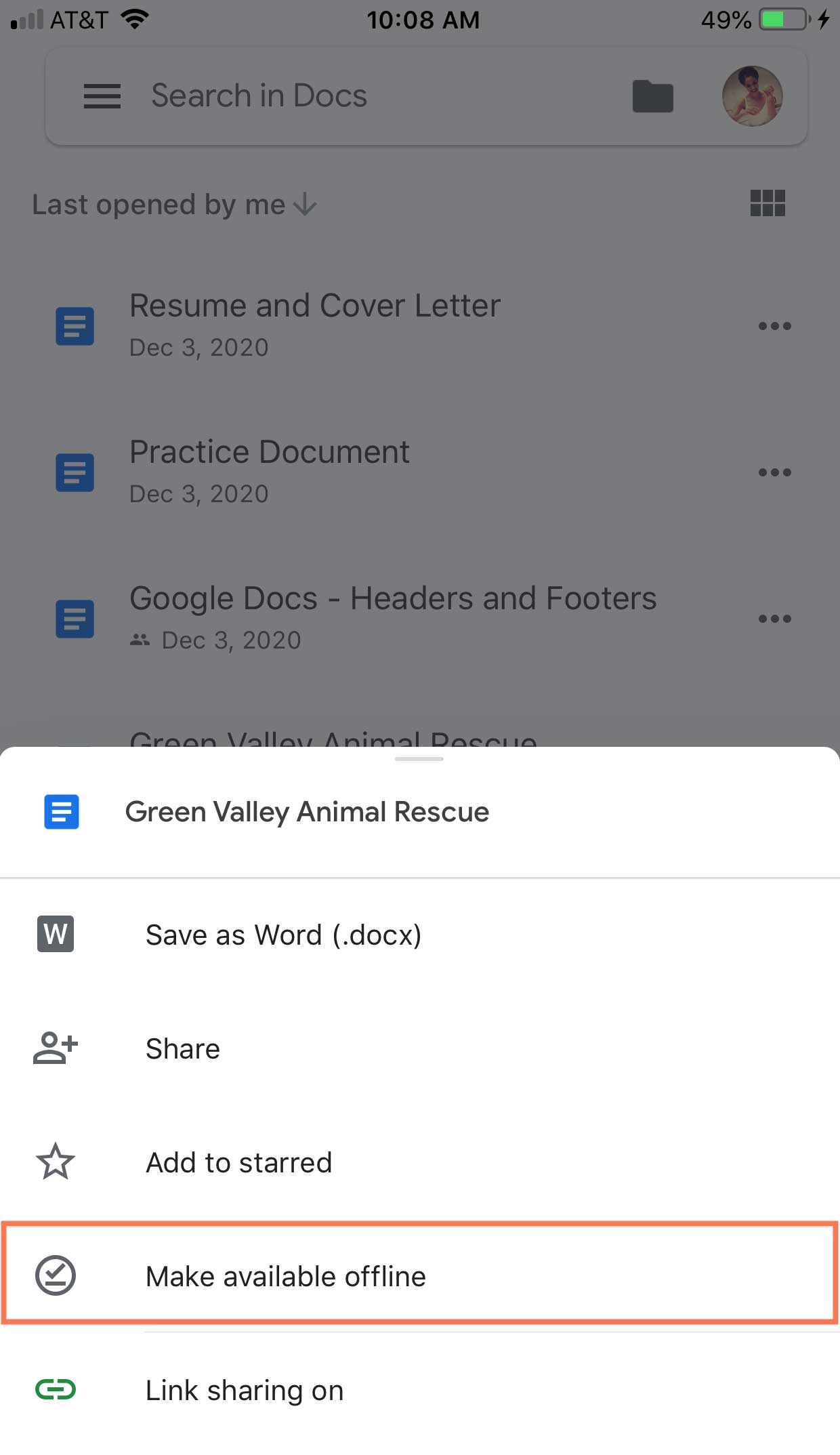The width and height of the screenshot is (840, 1455).
Task: Save document as Word (.docx)
Action: pyautogui.click(x=283, y=935)
